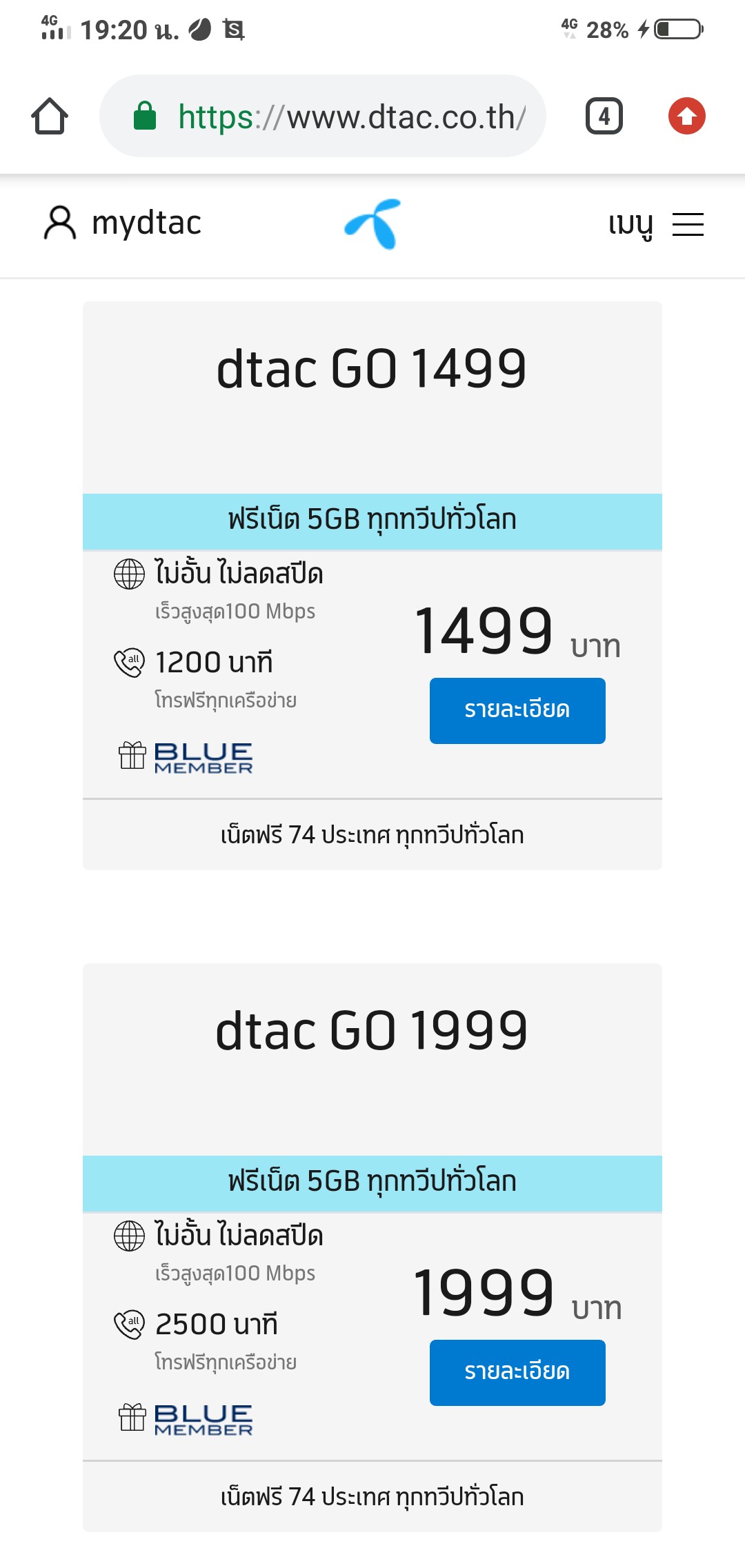Edit the dtac.co.th address bar
745x1568 pixels.
[323, 116]
